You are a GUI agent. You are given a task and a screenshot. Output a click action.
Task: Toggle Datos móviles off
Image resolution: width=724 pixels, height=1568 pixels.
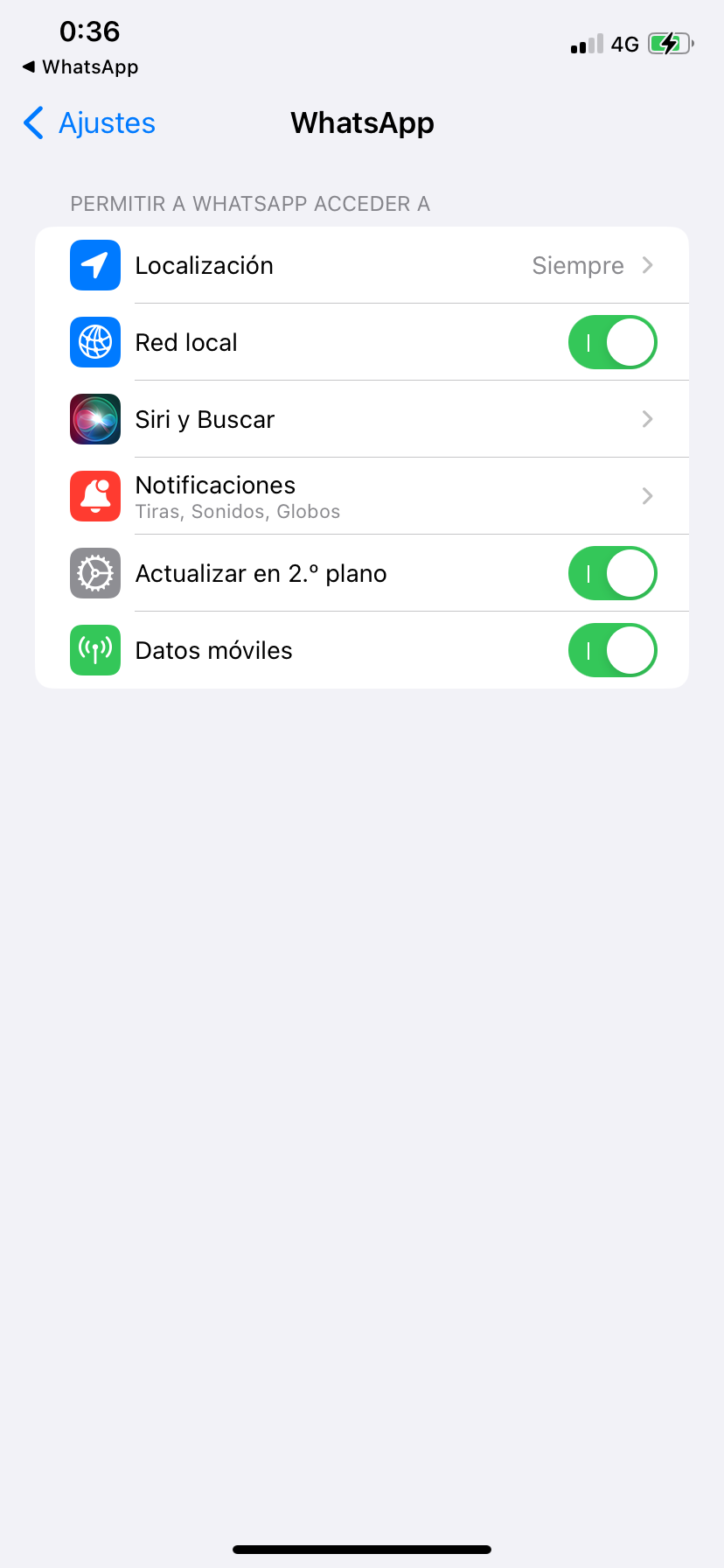click(x=612, y=650)
